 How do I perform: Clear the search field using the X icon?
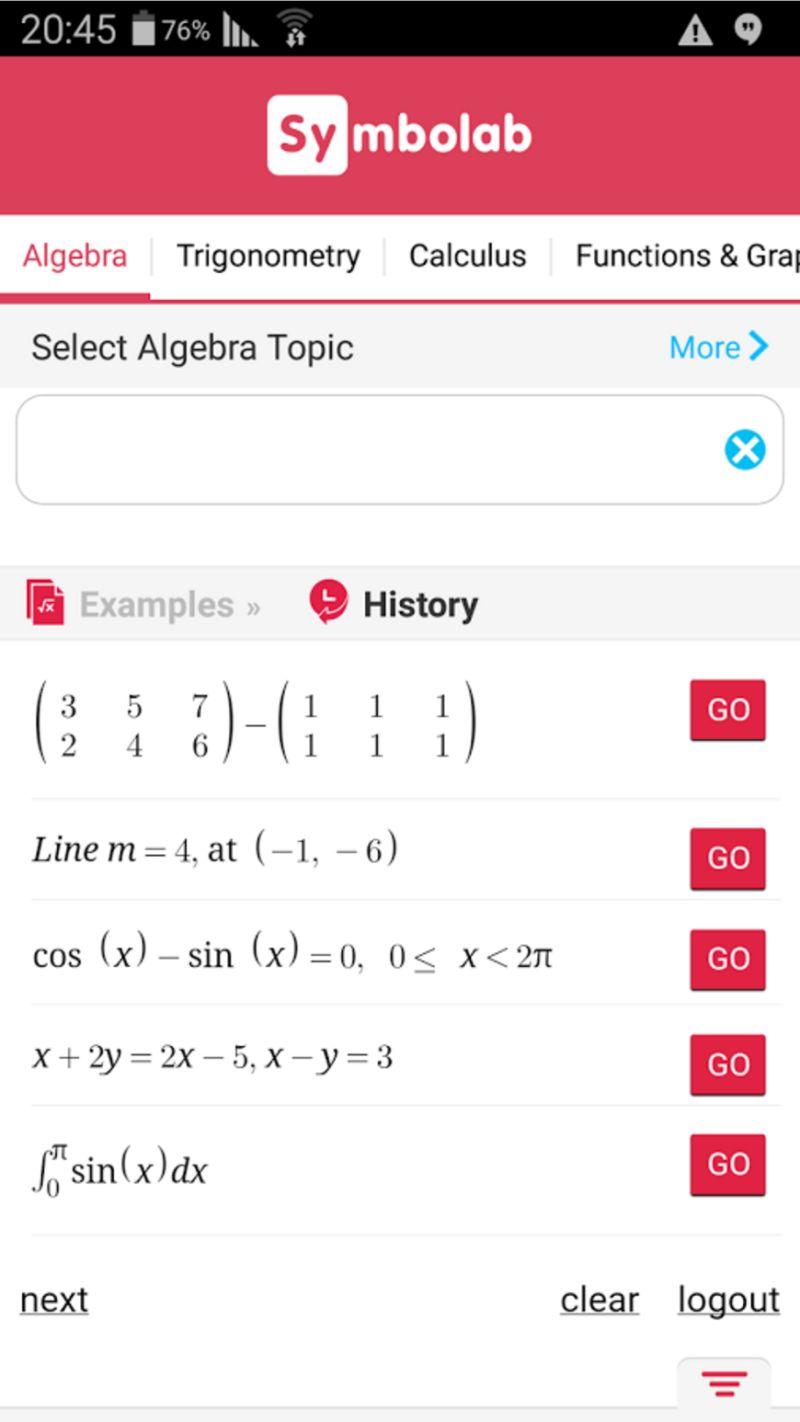pos(745,450)
